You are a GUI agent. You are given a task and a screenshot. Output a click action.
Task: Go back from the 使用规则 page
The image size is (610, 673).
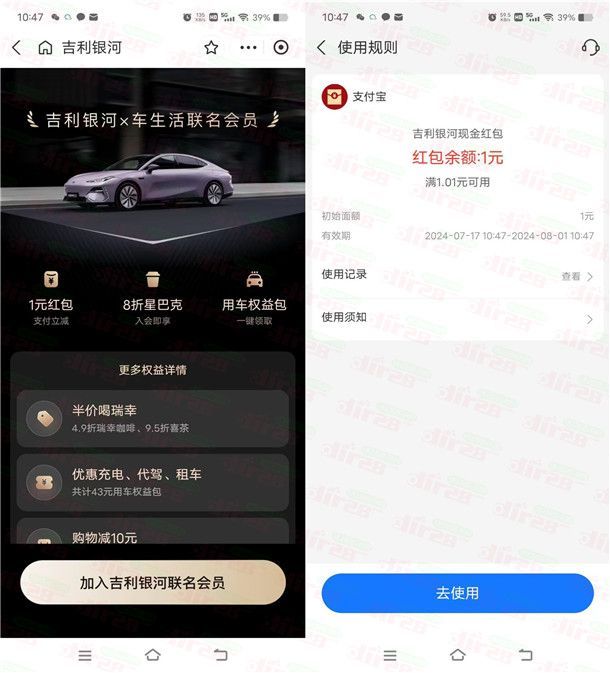(x=321, y=47)
